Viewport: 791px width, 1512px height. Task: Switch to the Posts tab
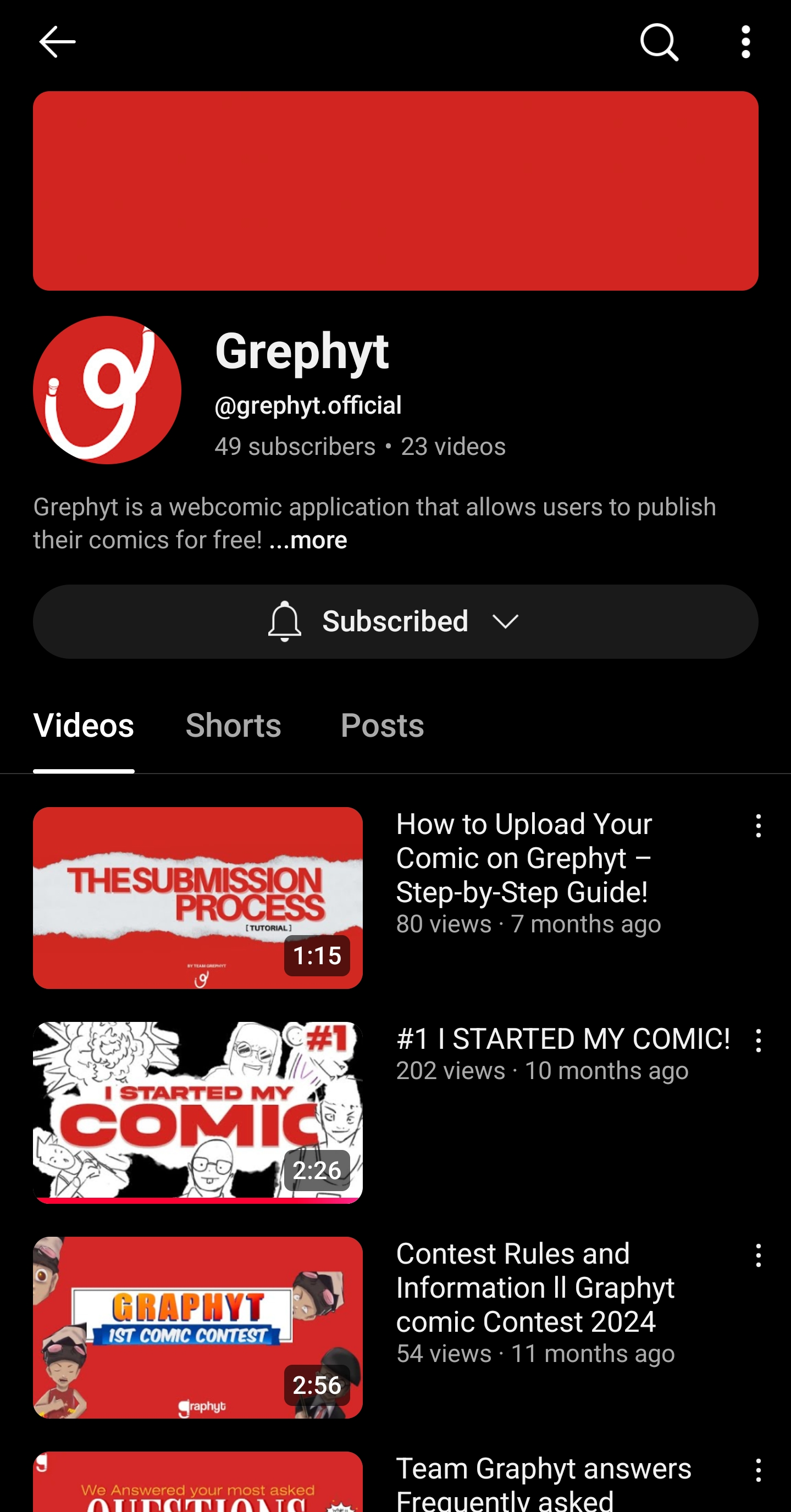point(381,725)
